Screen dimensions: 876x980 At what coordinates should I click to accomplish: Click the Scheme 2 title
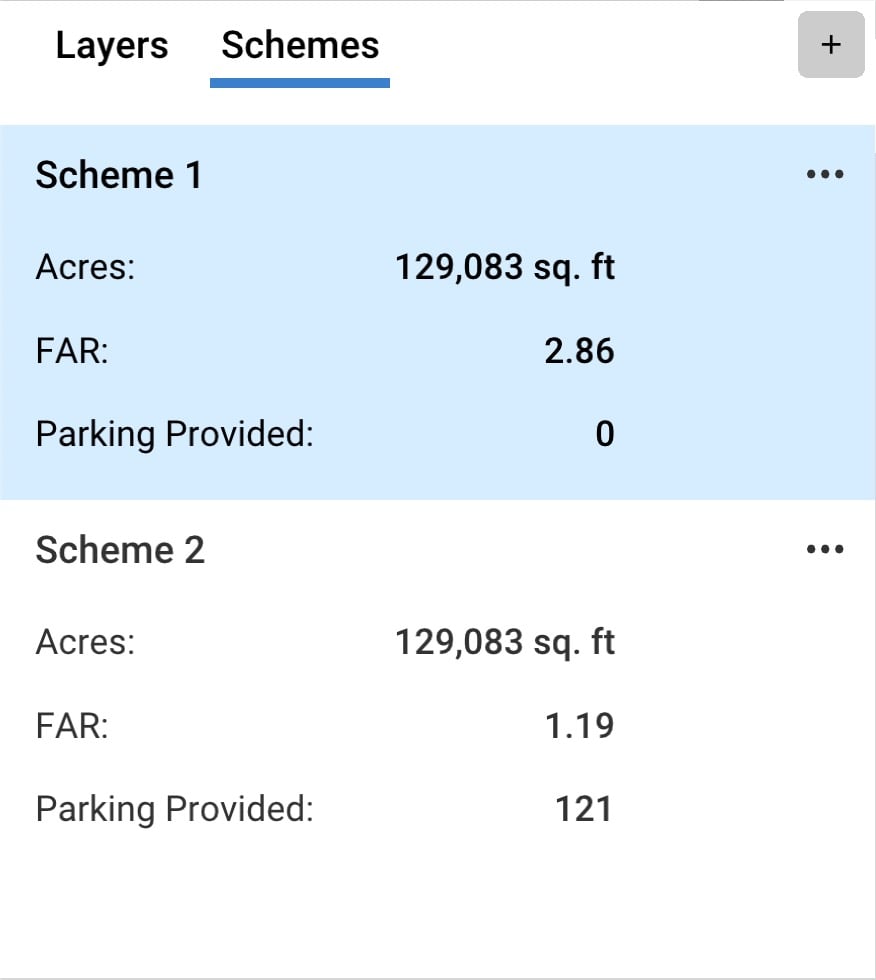click(x=119, y=548)
